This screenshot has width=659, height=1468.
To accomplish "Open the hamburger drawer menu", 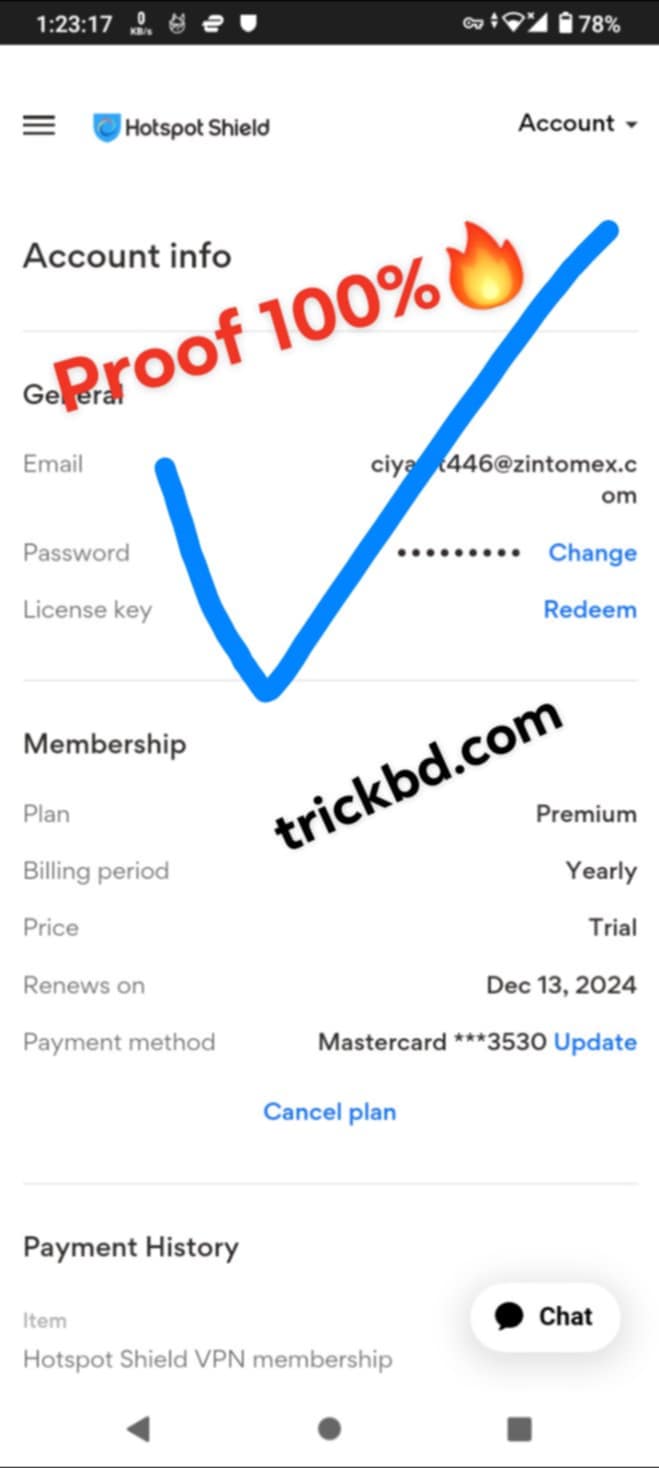I will [x=39, y=125].
